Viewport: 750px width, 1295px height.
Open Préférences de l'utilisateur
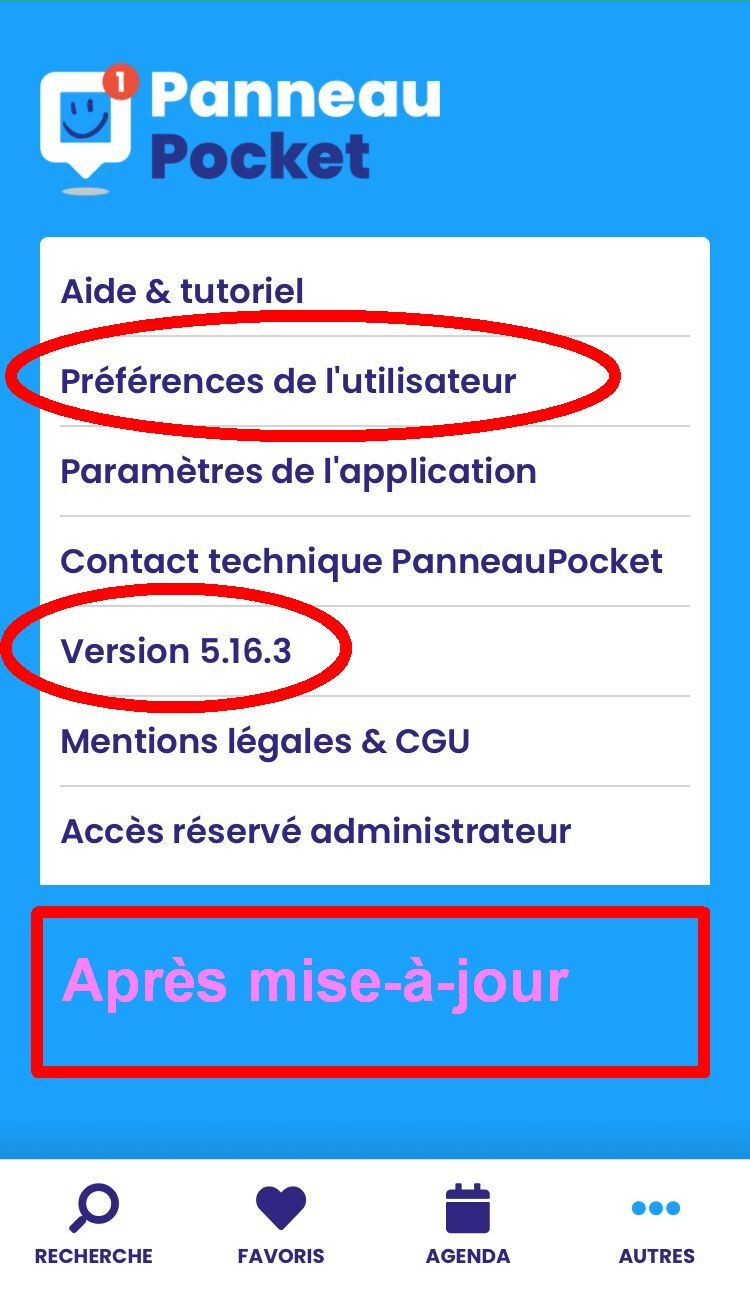click(x=288, y=381)
